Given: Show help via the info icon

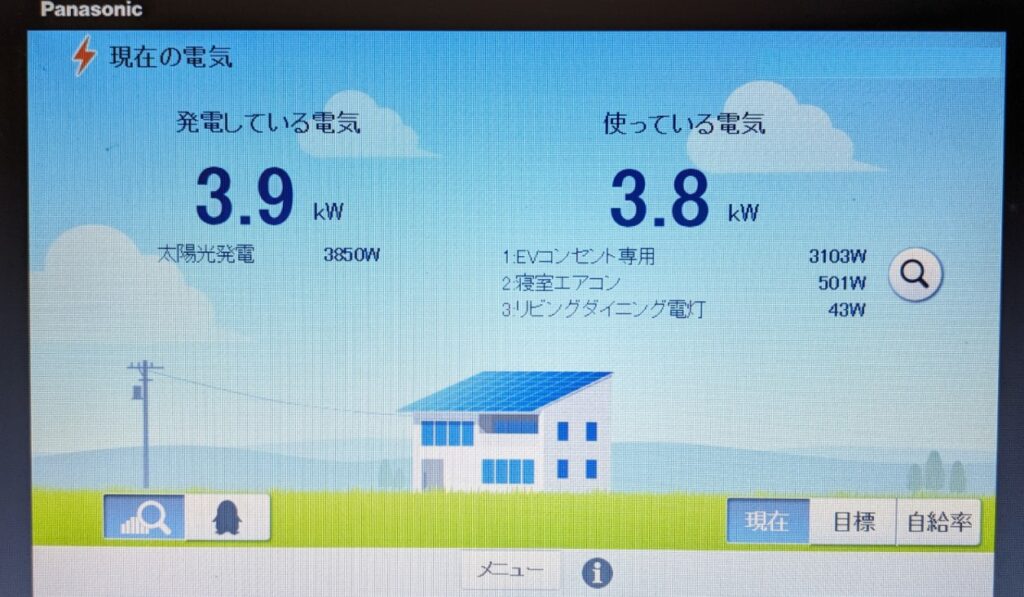Looking at the screenshot, I should coord(597,573).
